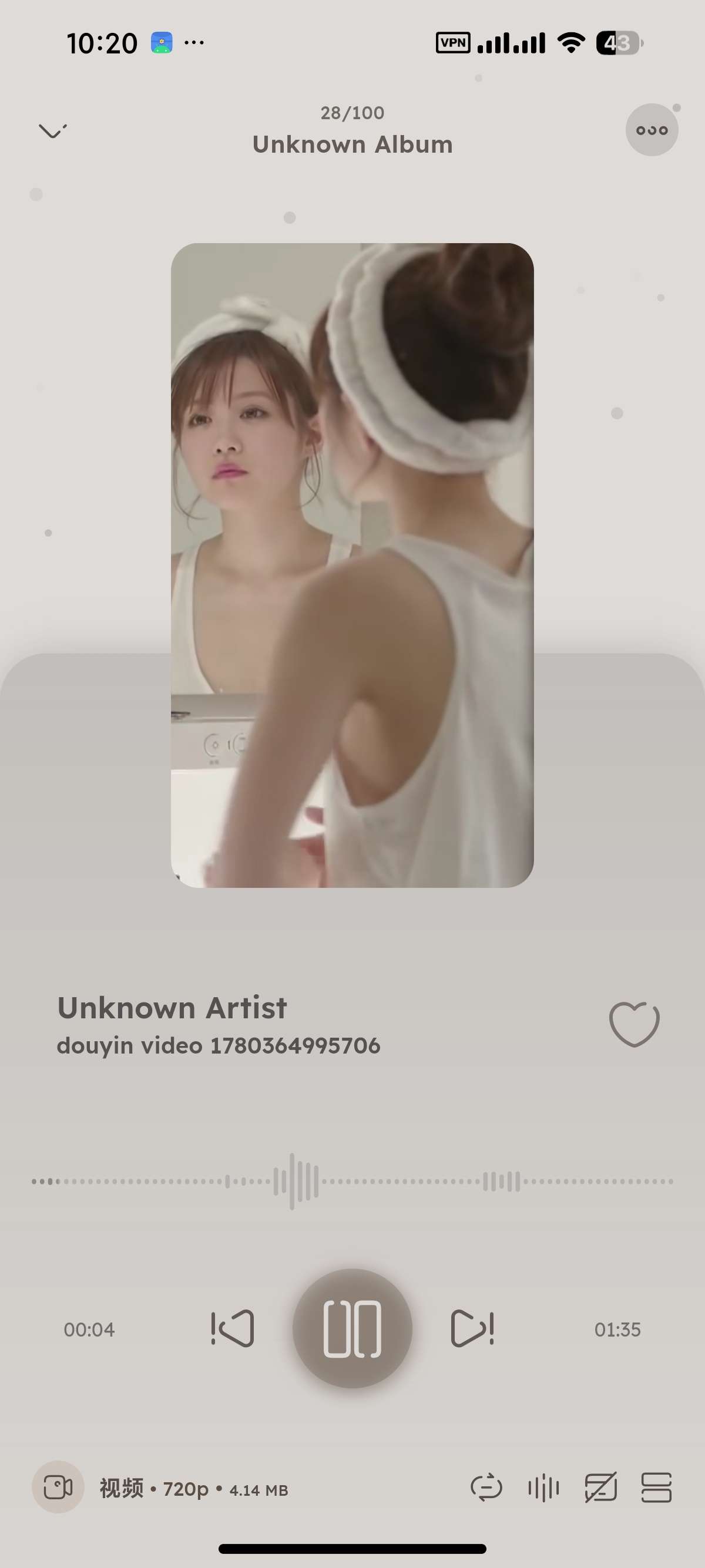Screen dimensions: 705x1568
Task: Switch to video mode with the camera icon
Action: click(x=58, y=1487)
